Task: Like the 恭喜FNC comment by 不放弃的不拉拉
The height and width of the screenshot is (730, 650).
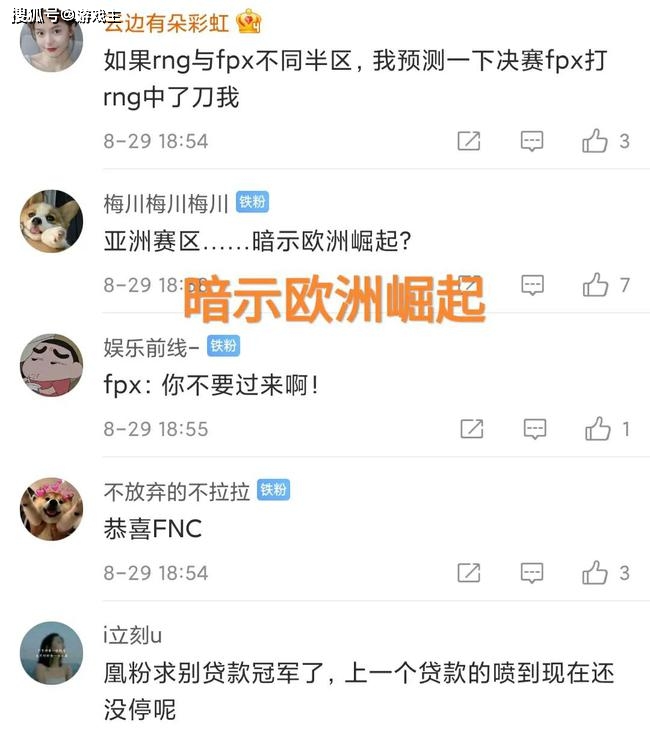Action: pos(596,573)
